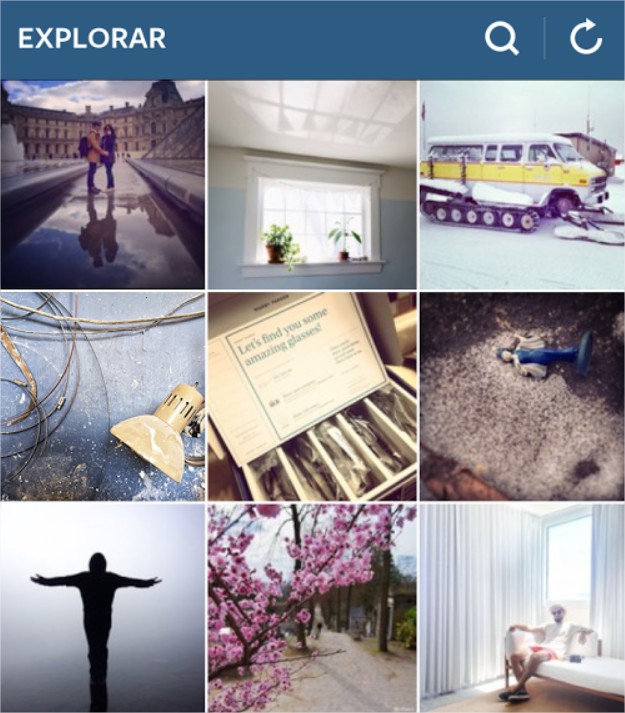625x713 pixels.
Task: Refresh the Explorar feed
Action: (586, 39)
